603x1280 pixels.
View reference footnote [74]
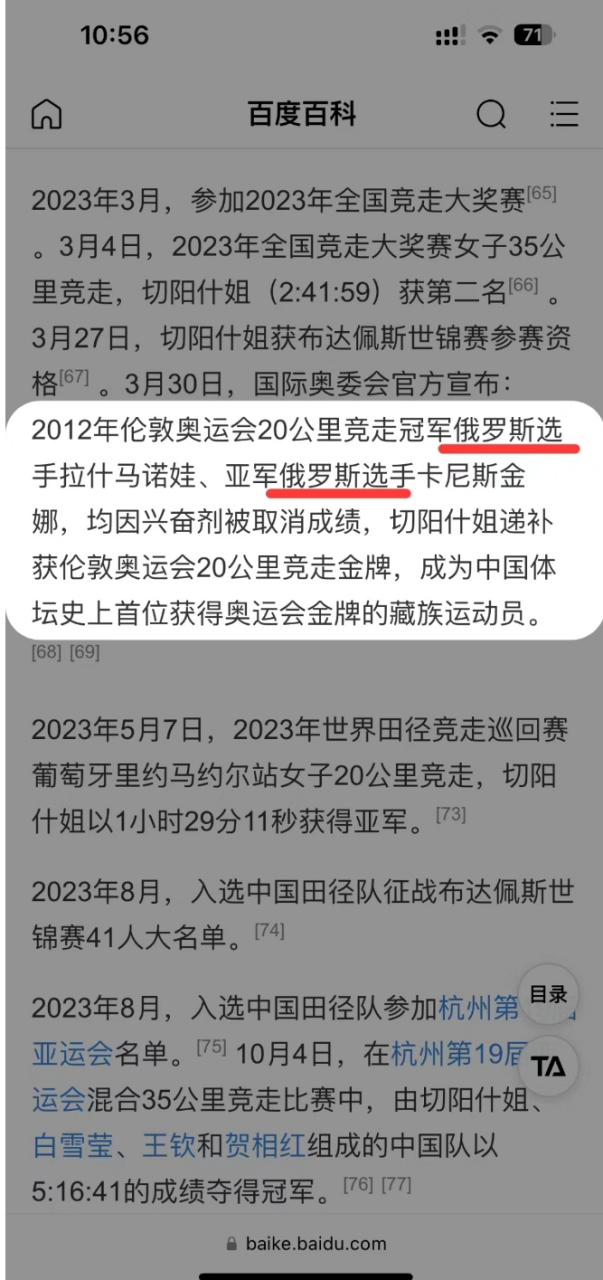point(269,931)
